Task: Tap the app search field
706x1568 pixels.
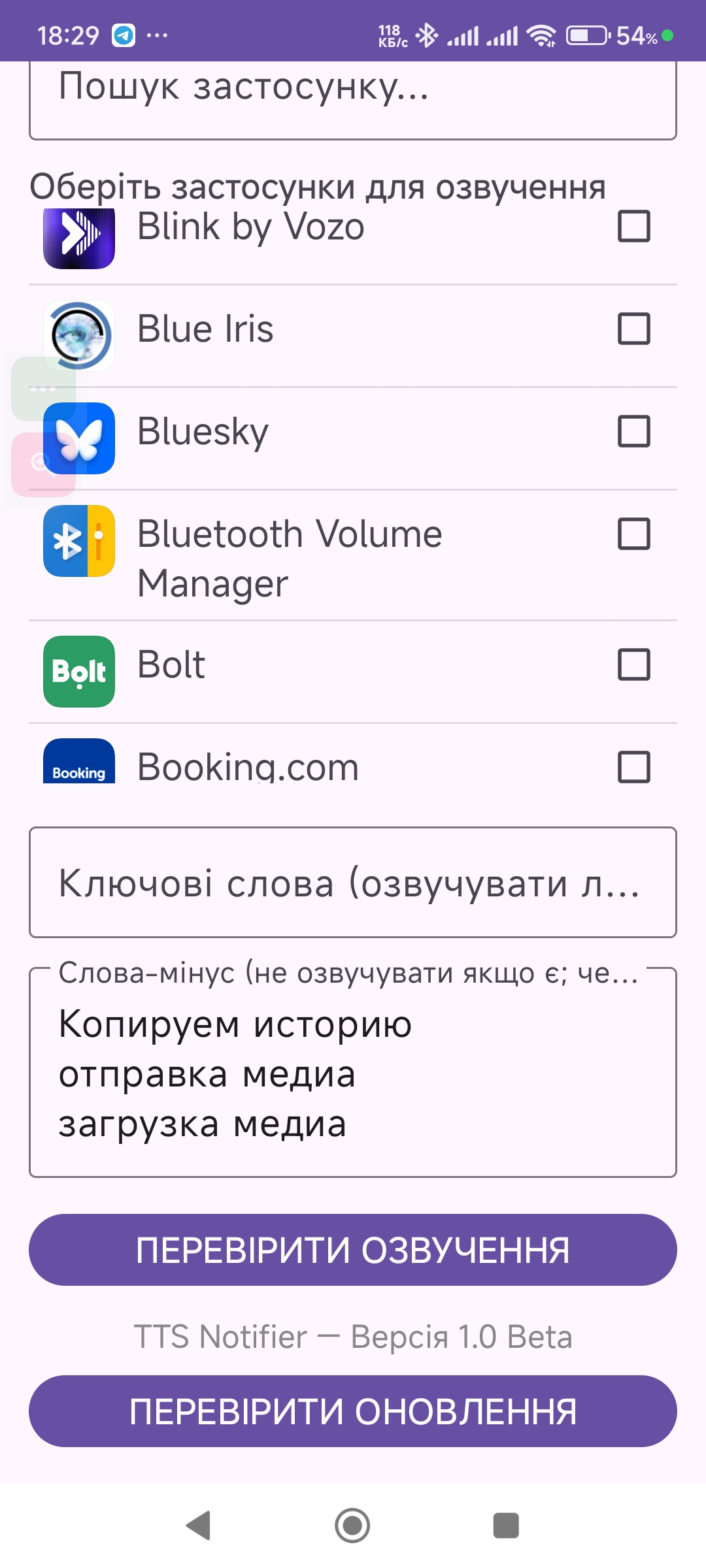Action: pyautogui.click(x=353, y=98)
